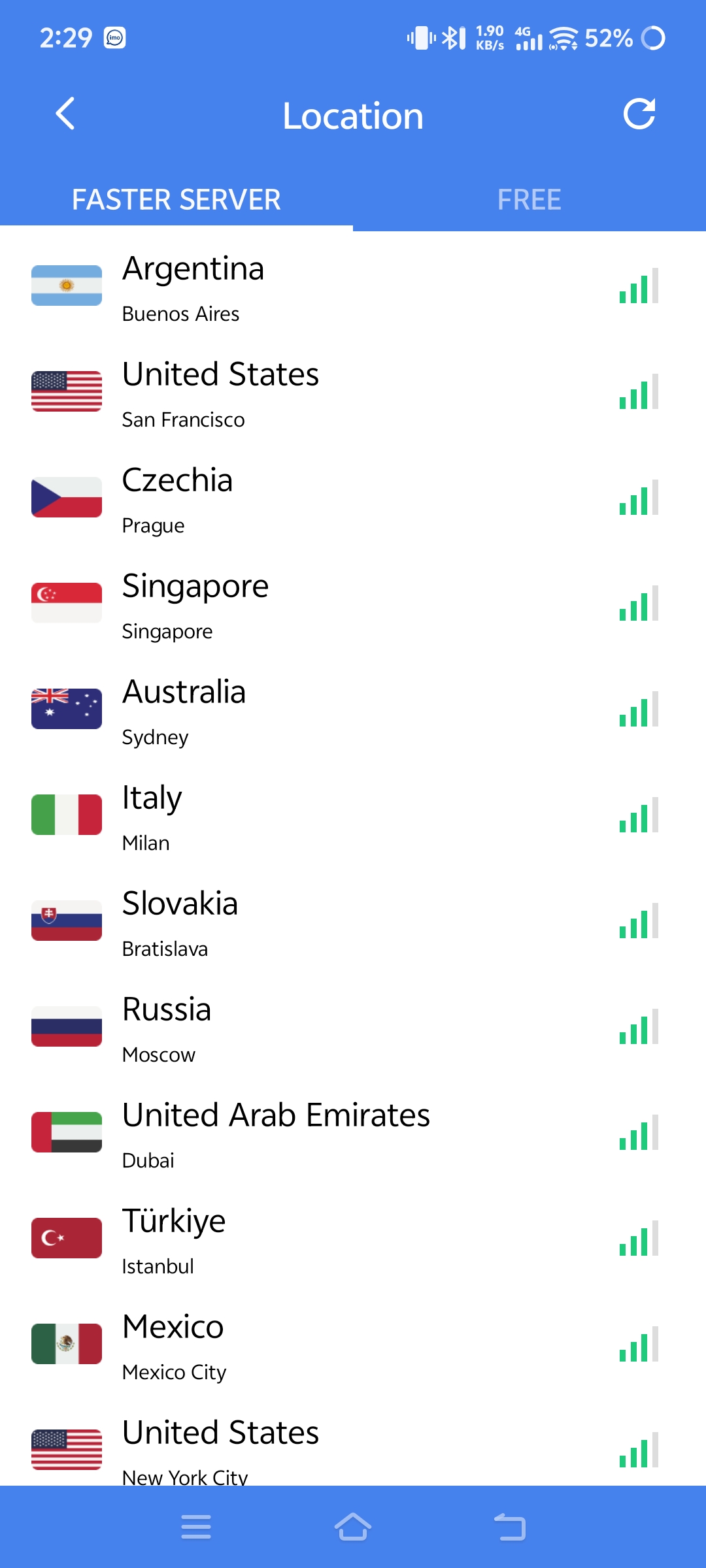
Task: Connect to United States New York City
Action: click(353, 1447)
